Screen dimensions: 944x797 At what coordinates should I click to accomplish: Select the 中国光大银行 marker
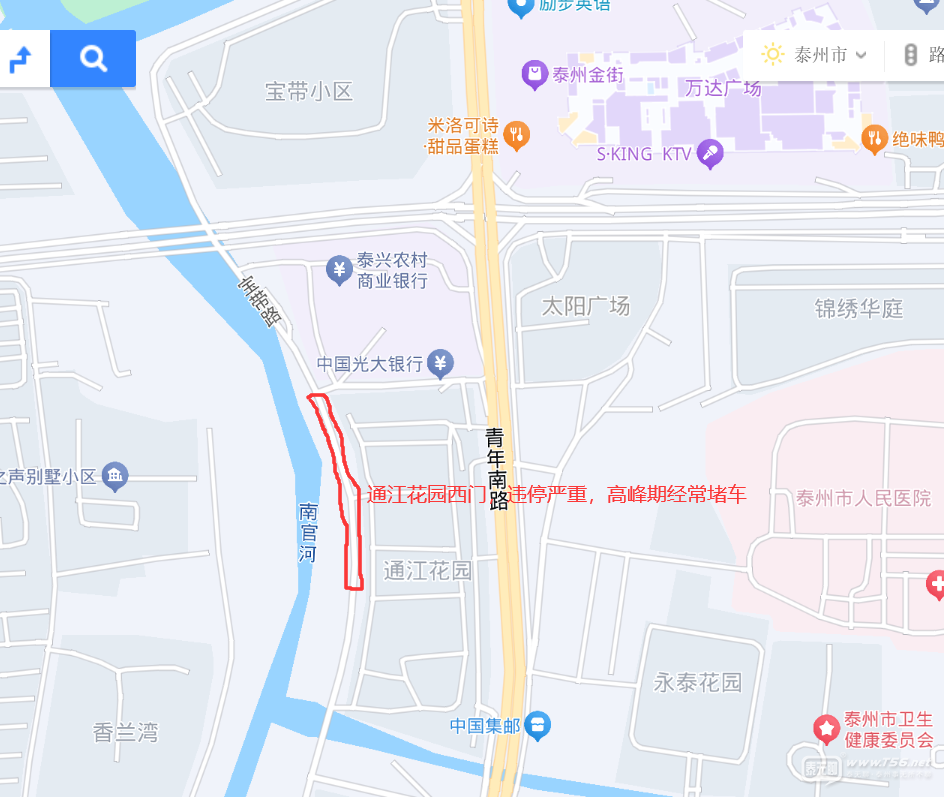pos(440,363)
